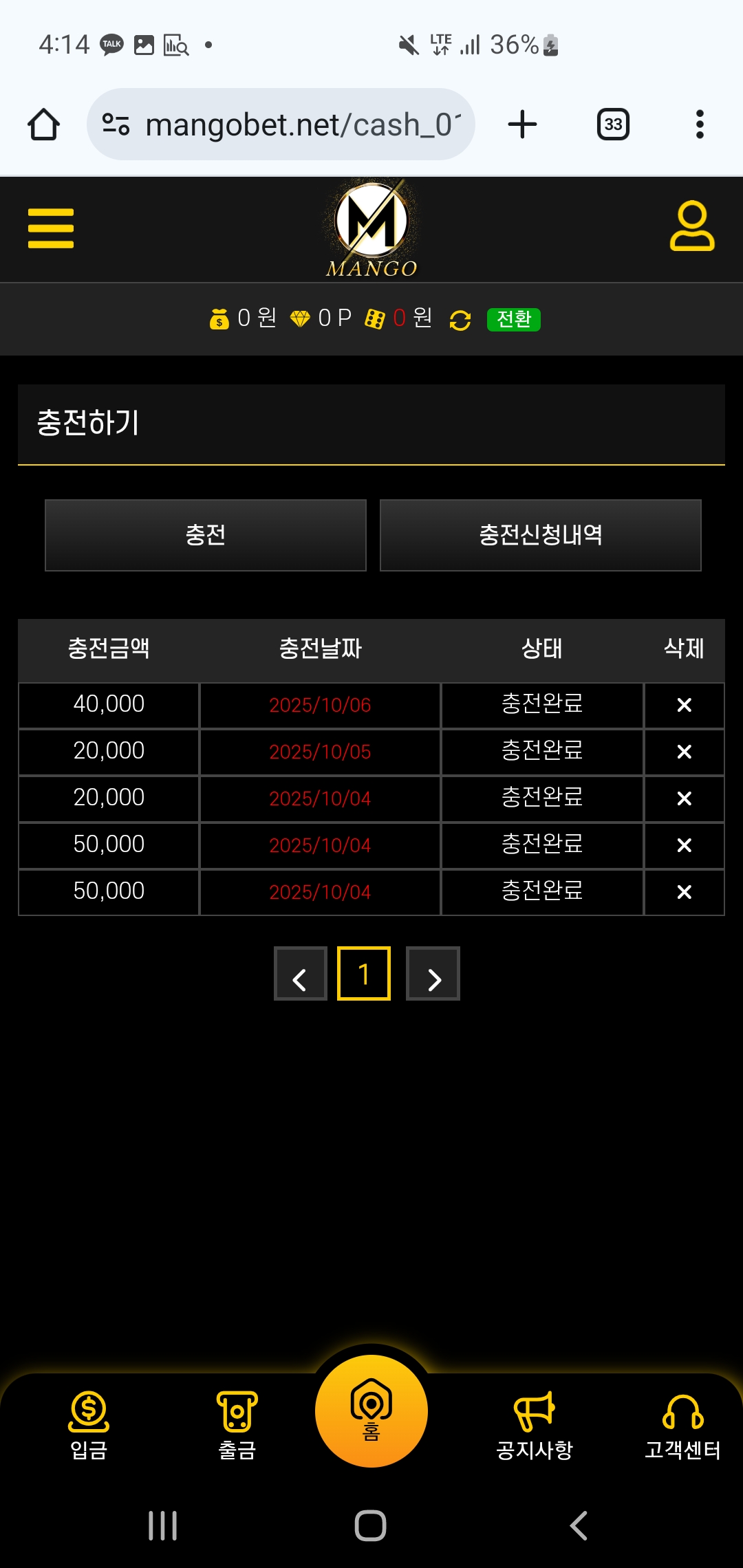Tap the green 전환 button

513,320
